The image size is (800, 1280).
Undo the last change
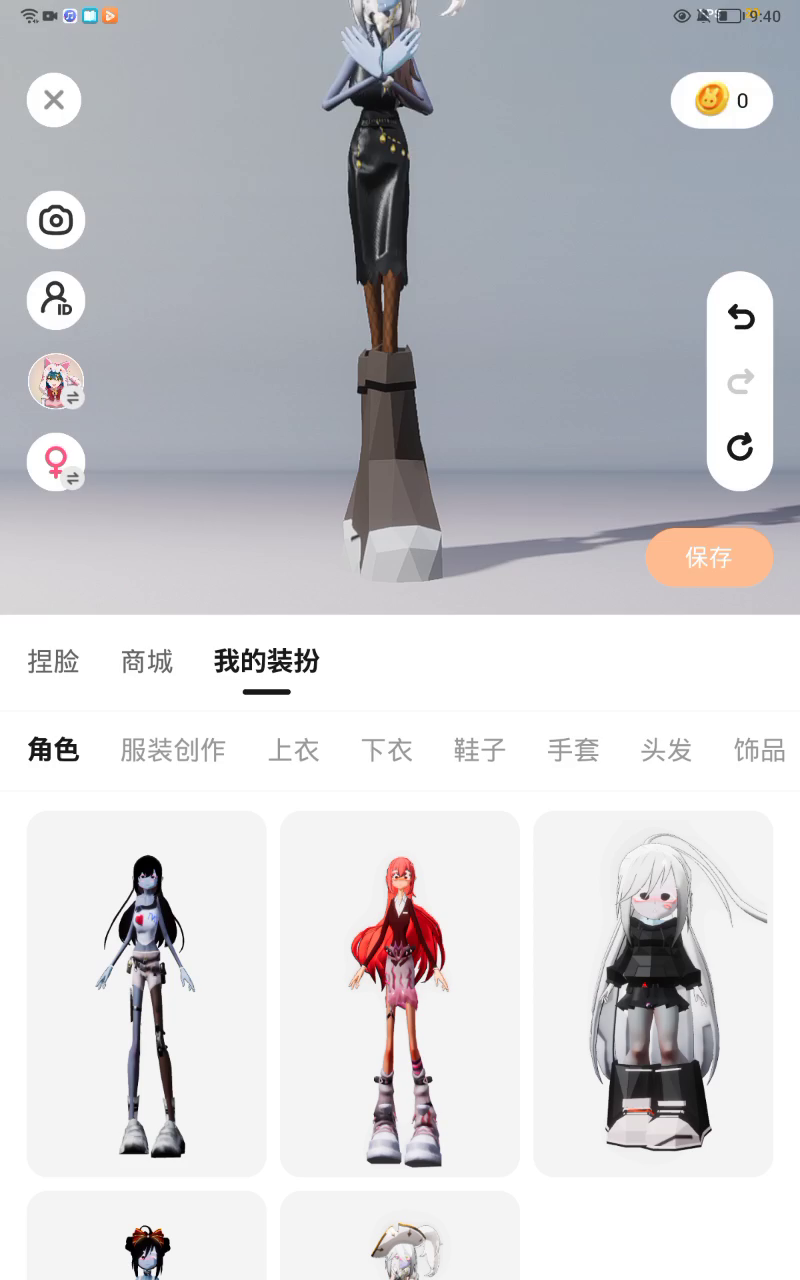tap(740, 318)
